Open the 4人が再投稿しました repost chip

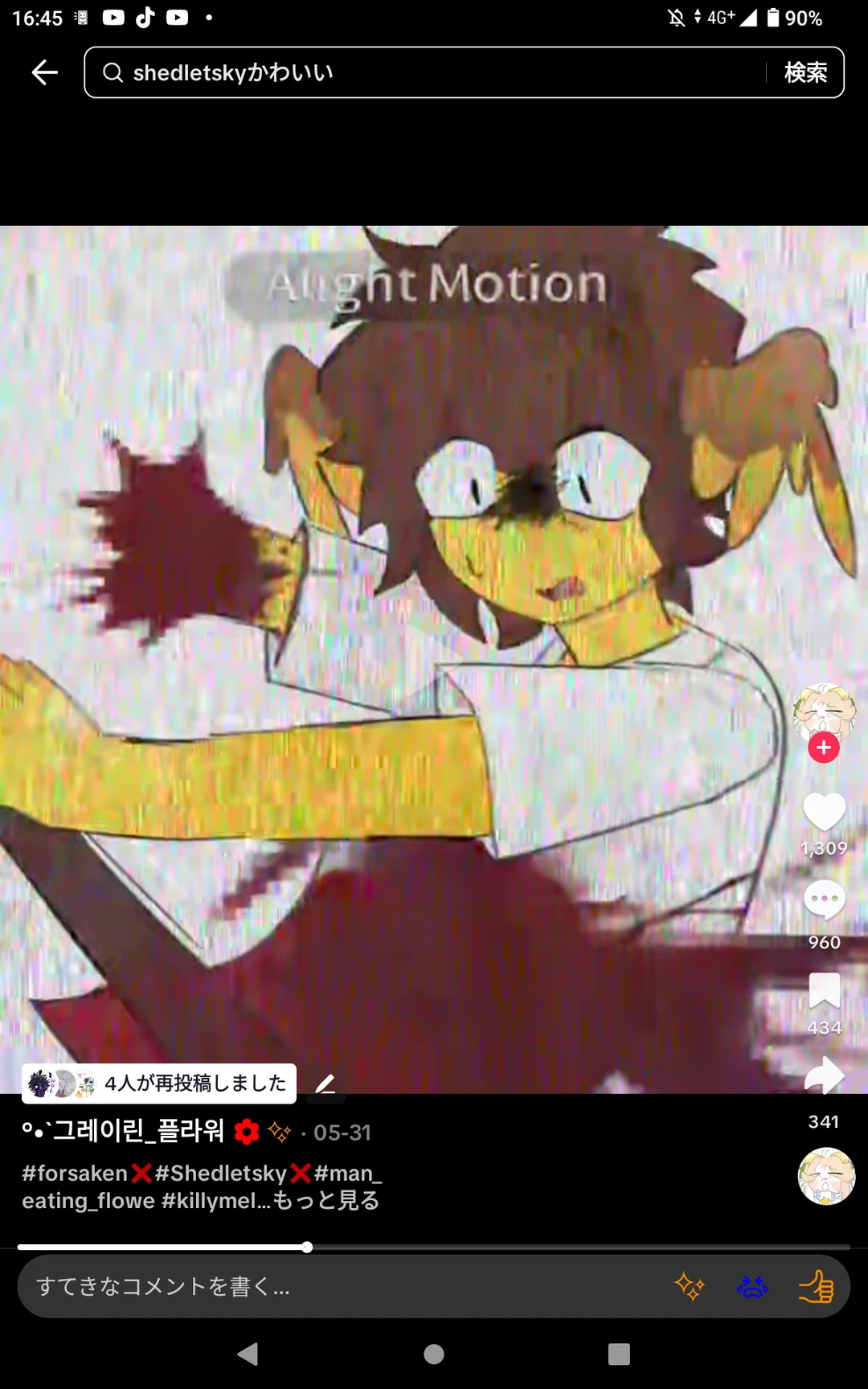tap(159, 1084)
